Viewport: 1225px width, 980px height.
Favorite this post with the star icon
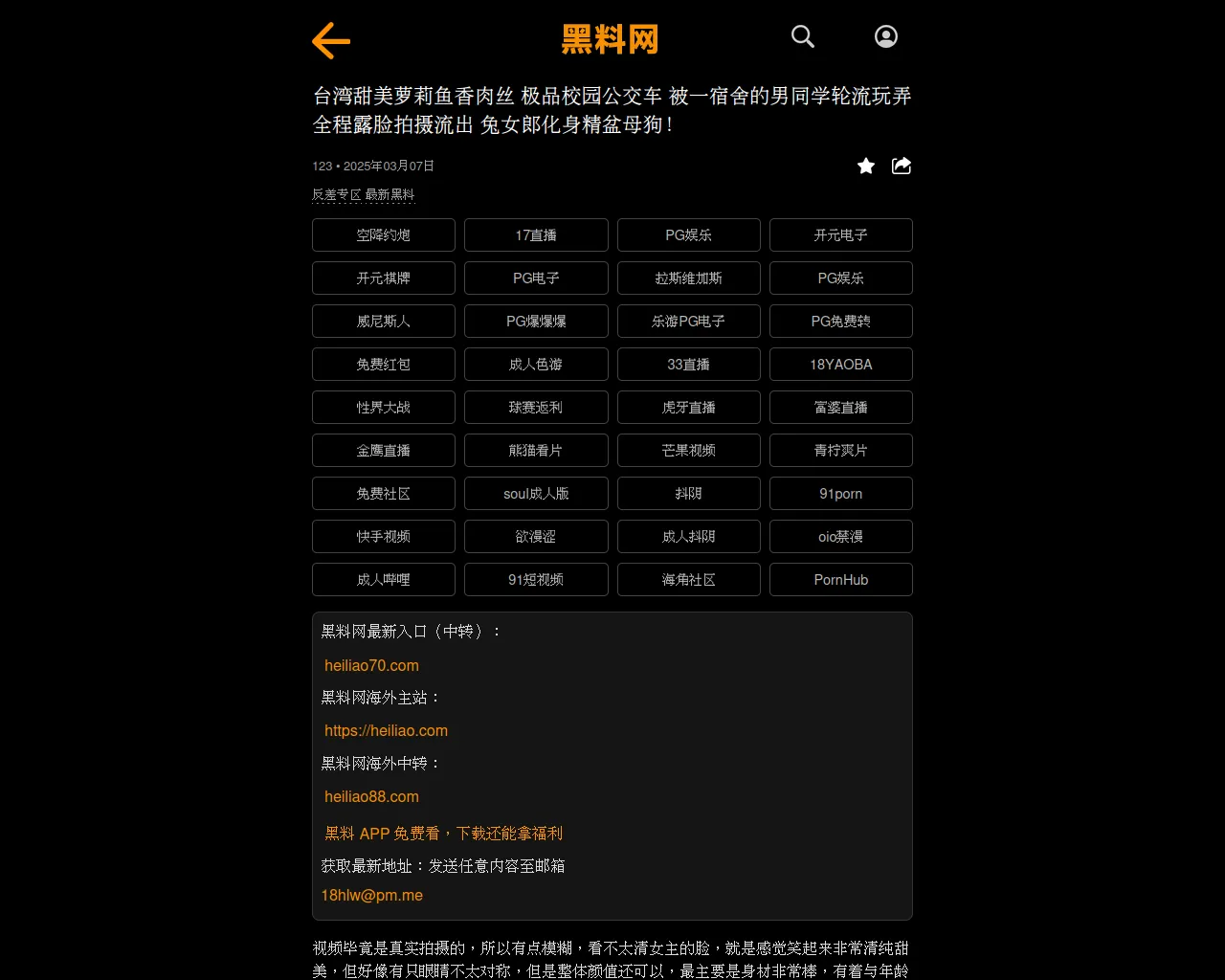866,166
